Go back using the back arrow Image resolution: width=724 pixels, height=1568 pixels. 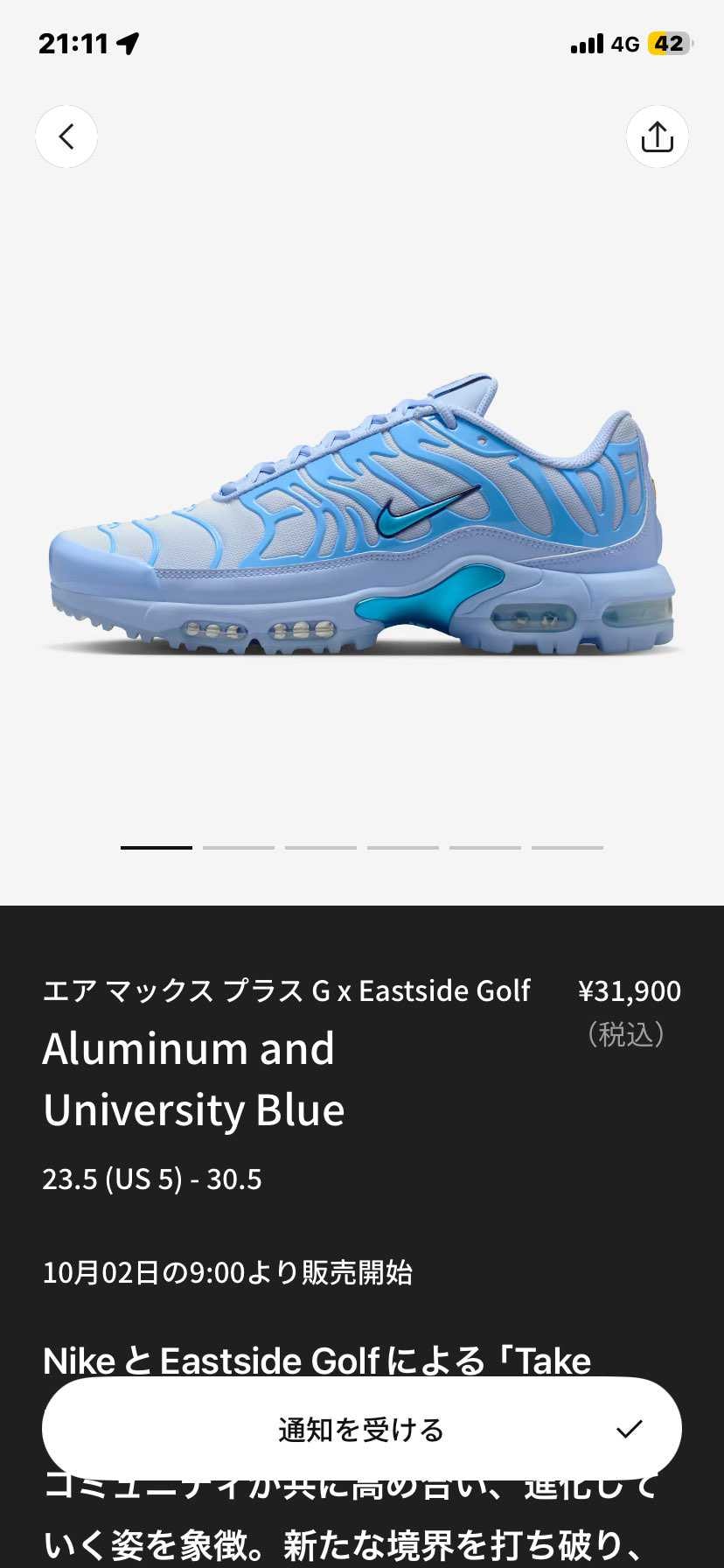coord(66,136)
